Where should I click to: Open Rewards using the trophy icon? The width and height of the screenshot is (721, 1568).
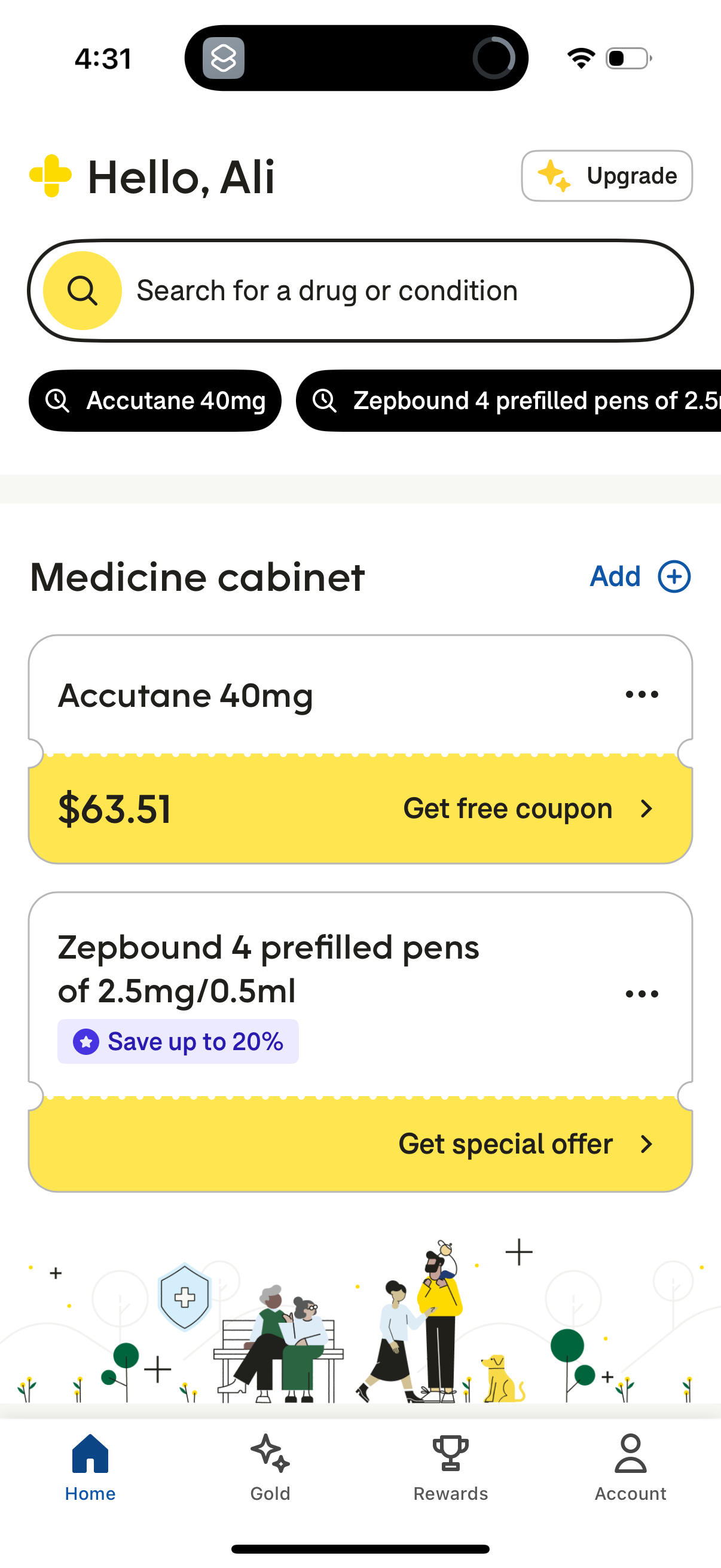pyautogui.click(x=450, y=1452)
